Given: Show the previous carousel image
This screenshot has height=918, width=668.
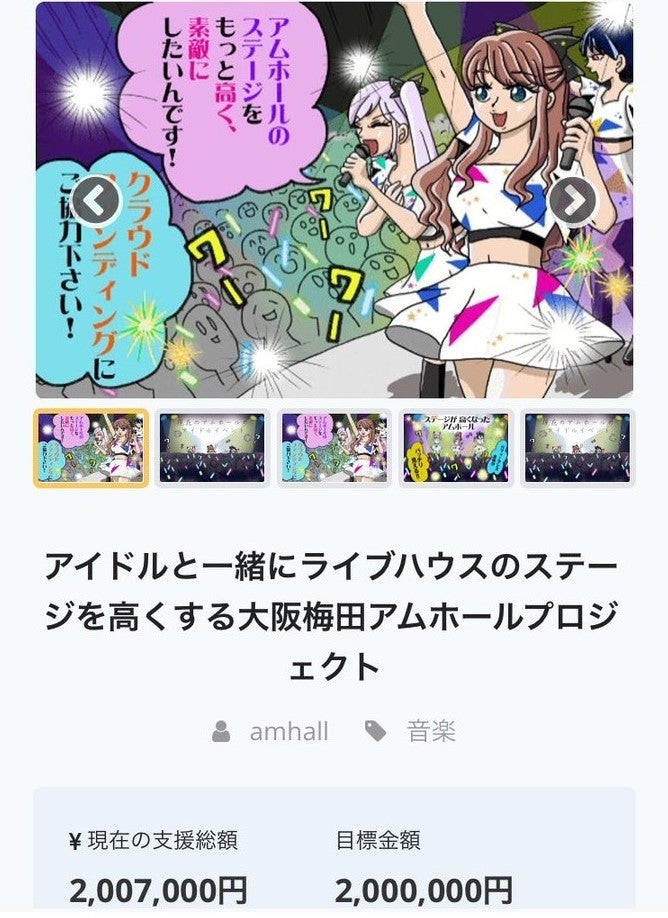Looking at the screenshot, I should click(95, 201).
